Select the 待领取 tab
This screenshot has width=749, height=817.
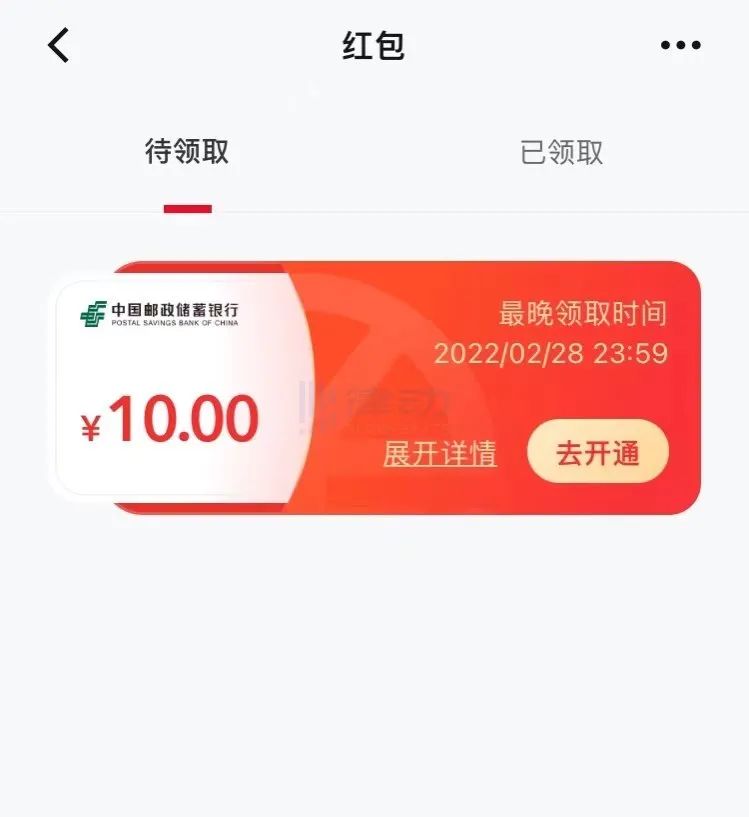tap(187, 152)
